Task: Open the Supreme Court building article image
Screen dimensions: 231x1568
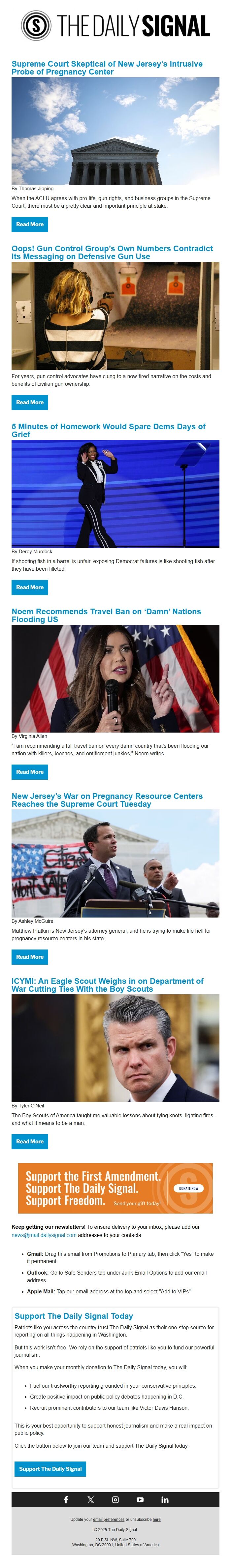Action: tap(115, 130)
